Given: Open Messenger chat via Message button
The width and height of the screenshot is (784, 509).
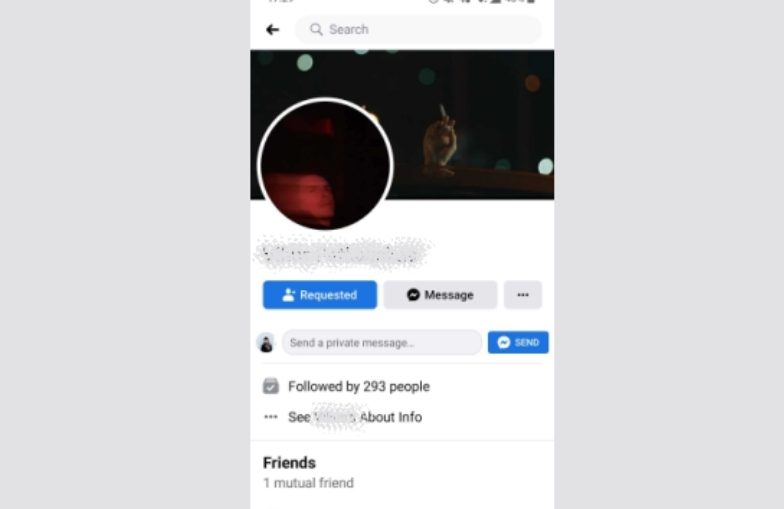Looking at the screenshot, I should pyautogui.click(x=440, y=295).
